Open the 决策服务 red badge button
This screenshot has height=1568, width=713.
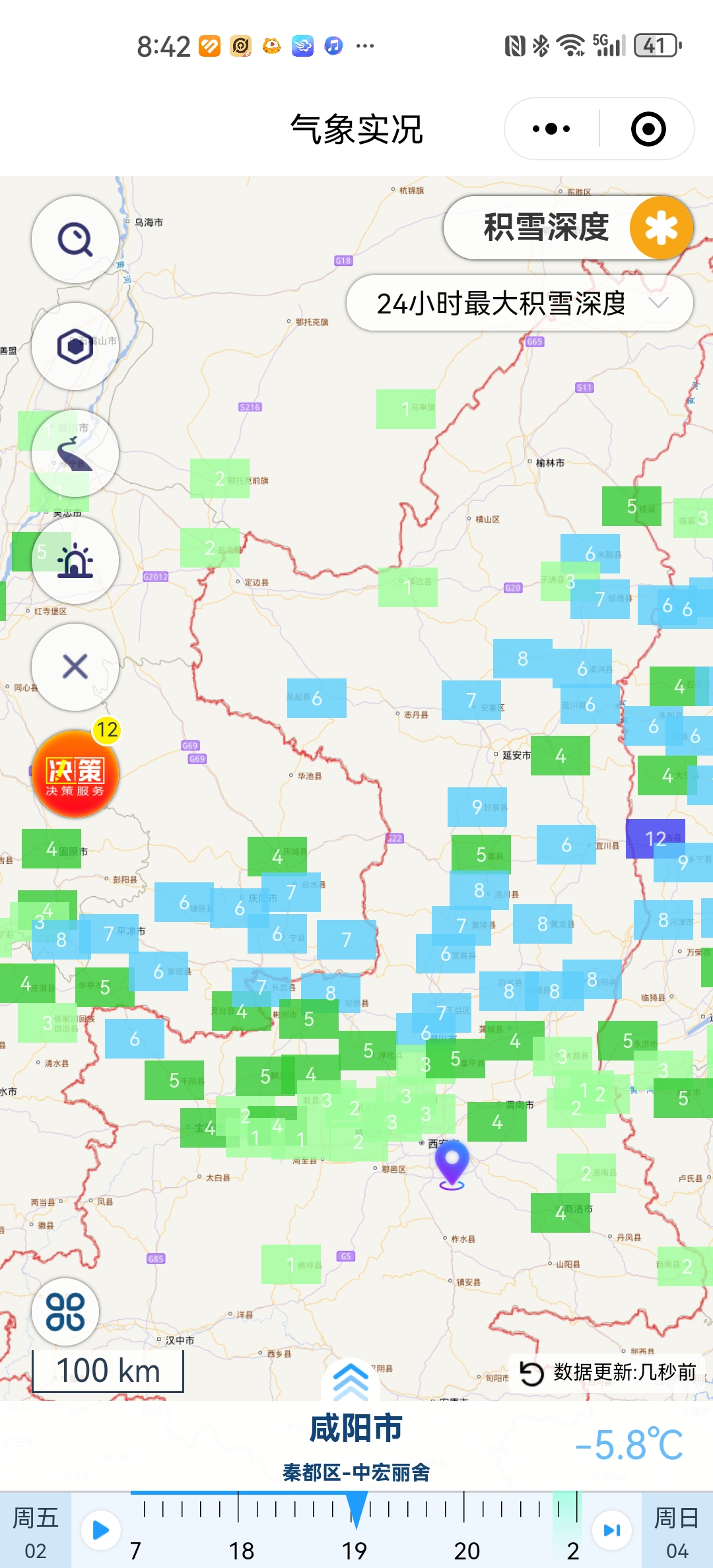75,774
